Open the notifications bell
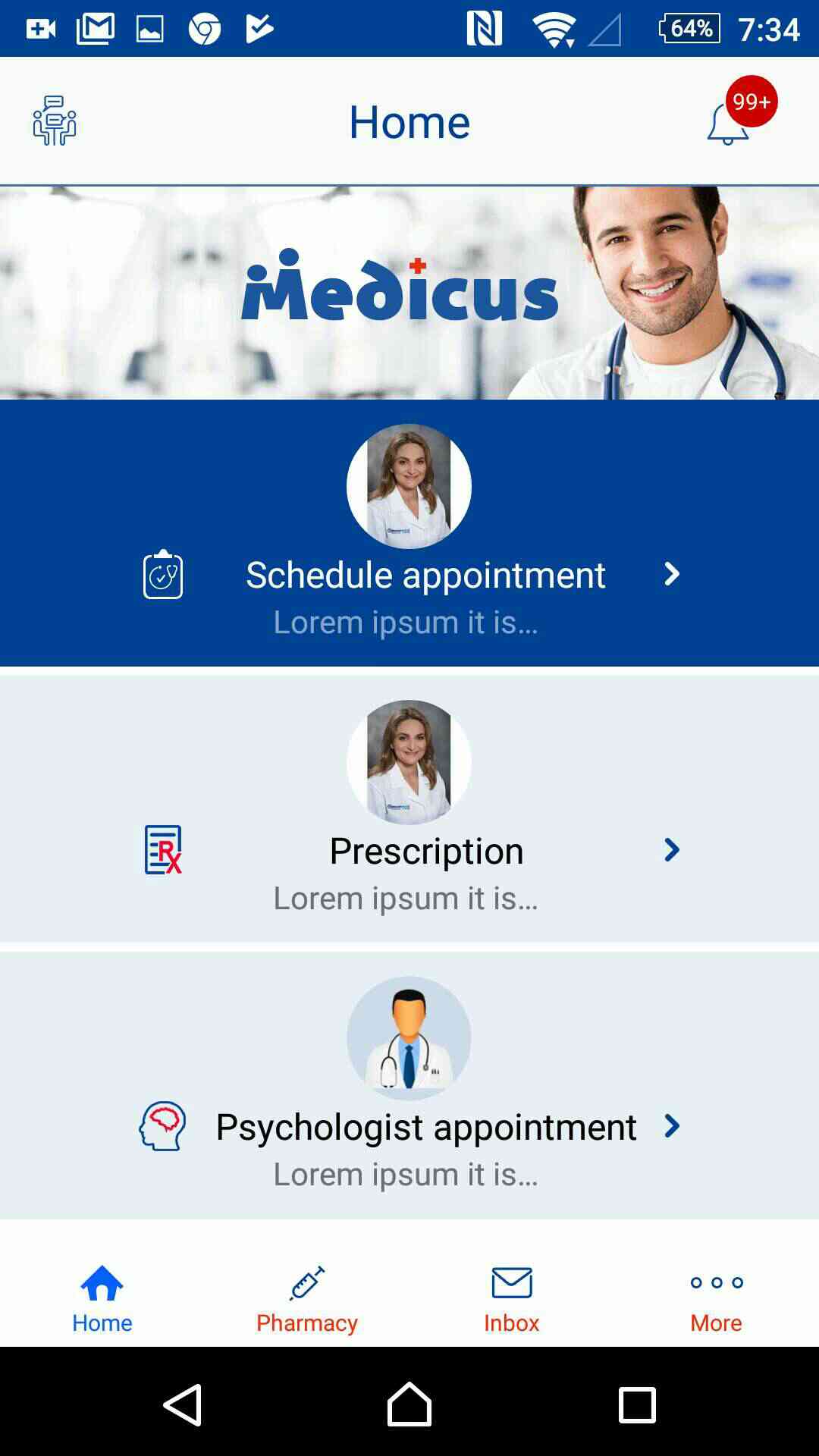Image resolution: width=819 pixels, height=1456 pixels. coord(730,123)
